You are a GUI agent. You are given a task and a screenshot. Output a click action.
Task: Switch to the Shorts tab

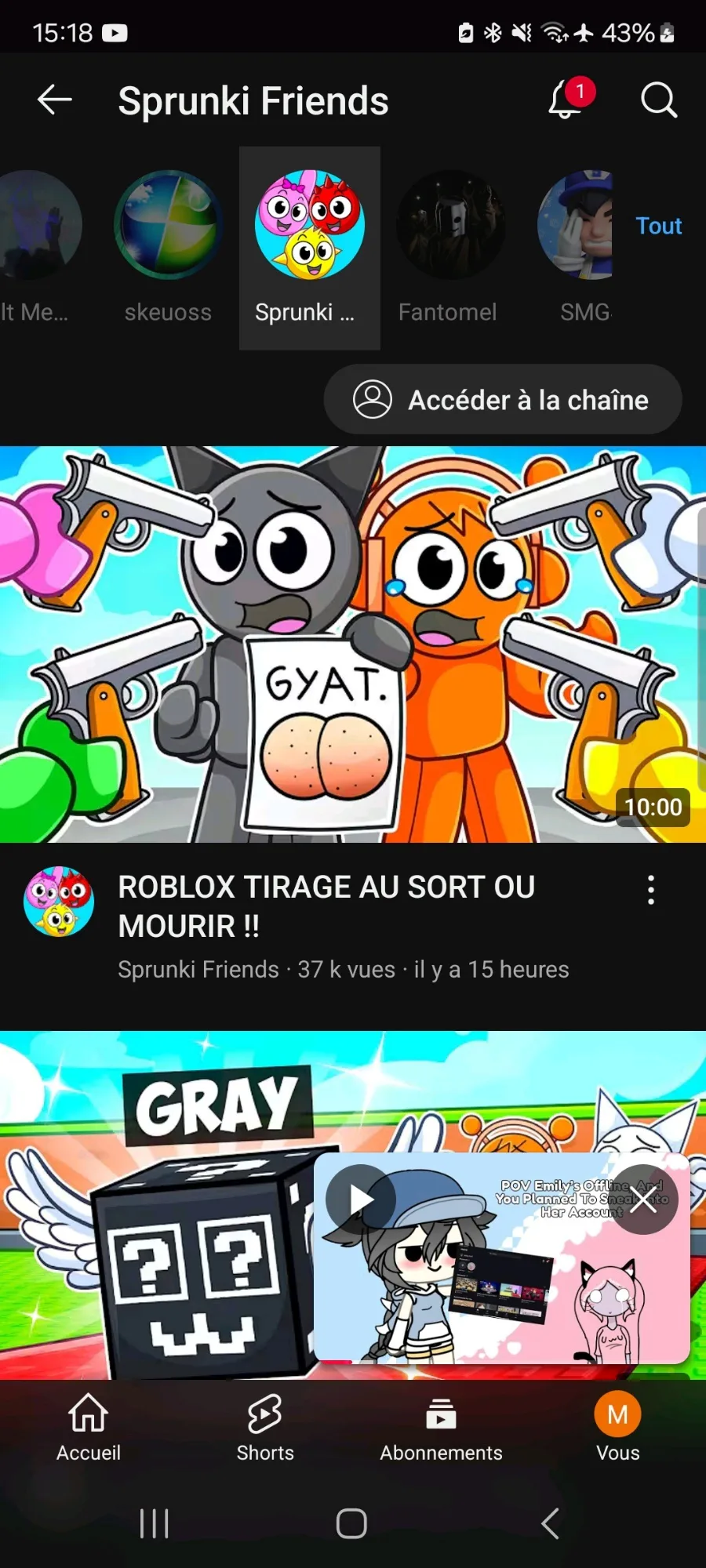pyautogui.click(x=265, y=1427)
